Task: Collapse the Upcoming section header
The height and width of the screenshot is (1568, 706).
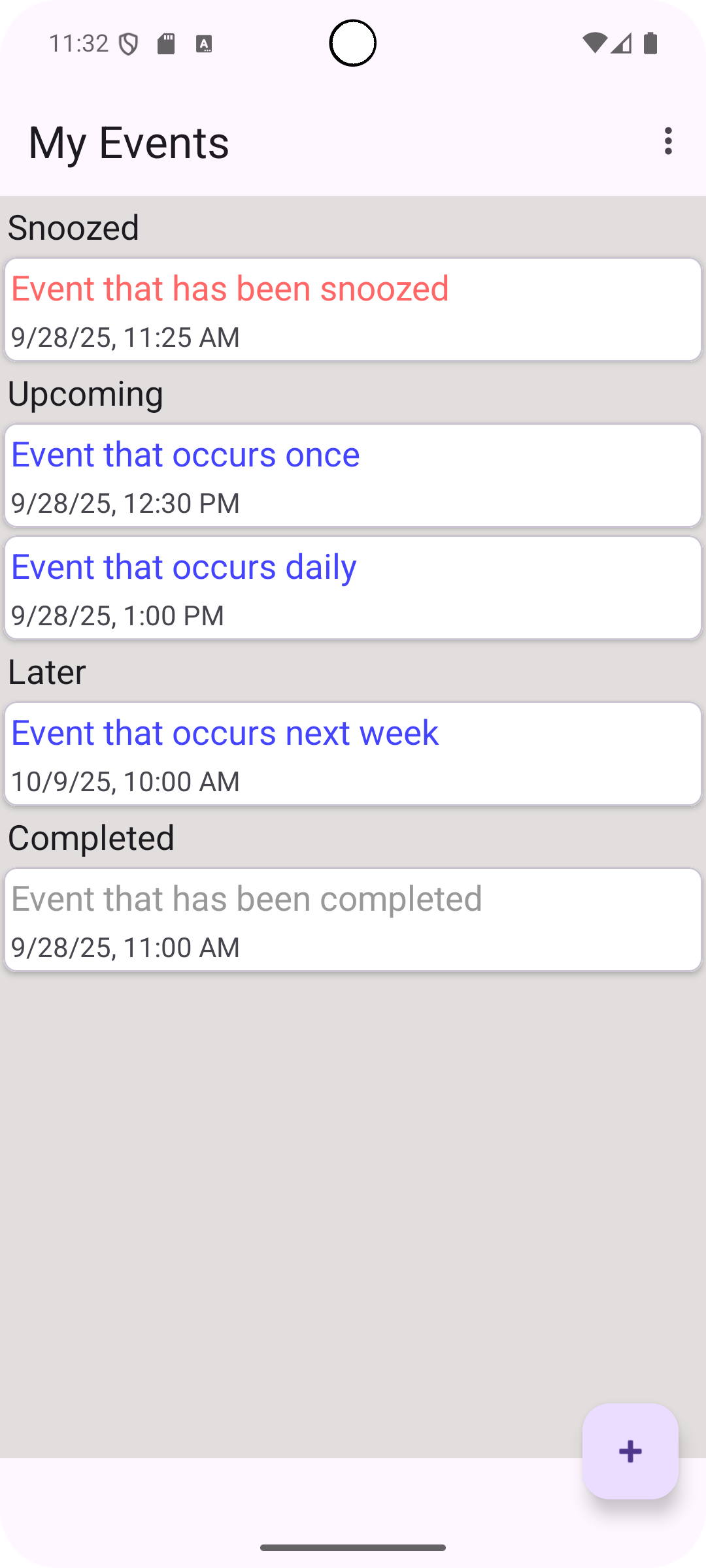Action: point(86,393)
